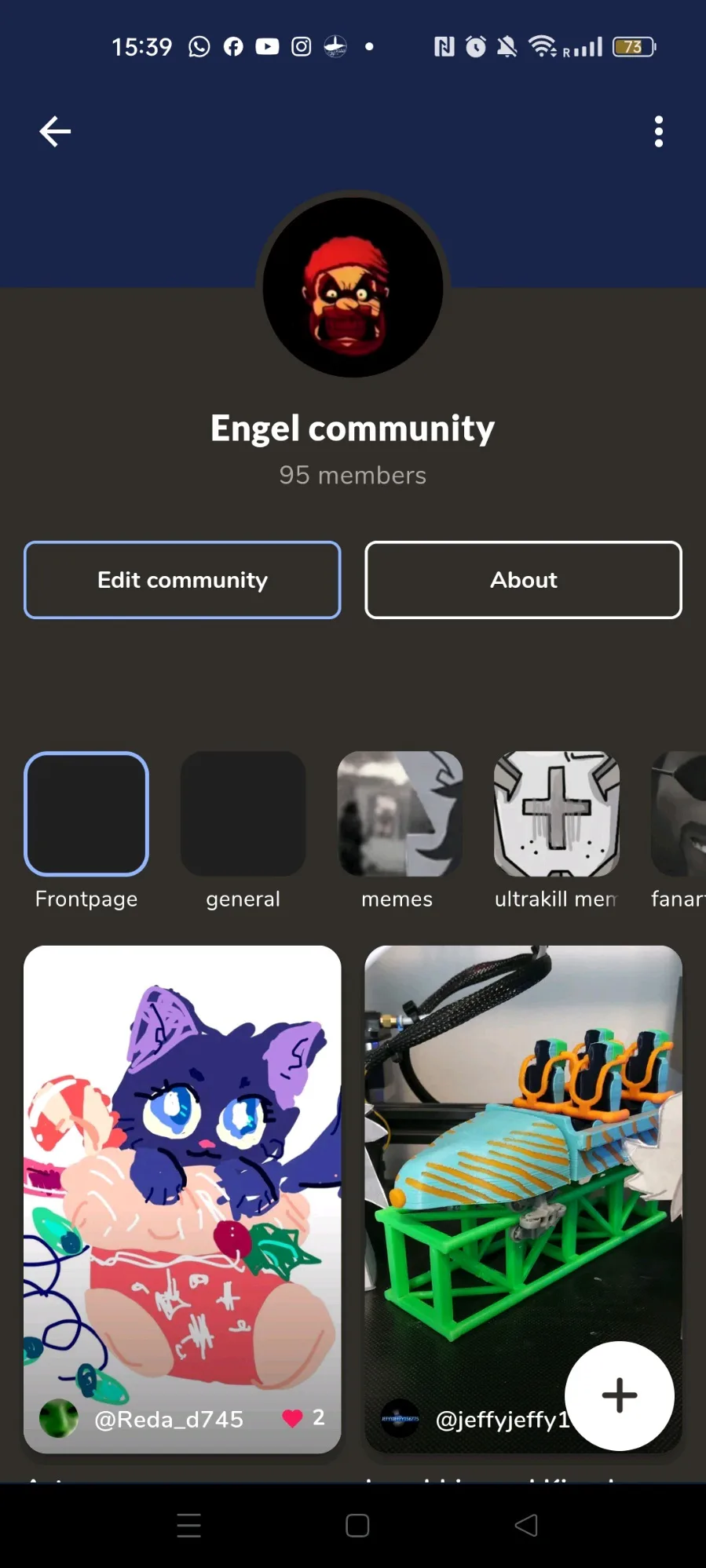Screen dimensions: 706x1568
Task: Open the cat drawing post by @Reda_d745
Action: tap(182, 1177)
